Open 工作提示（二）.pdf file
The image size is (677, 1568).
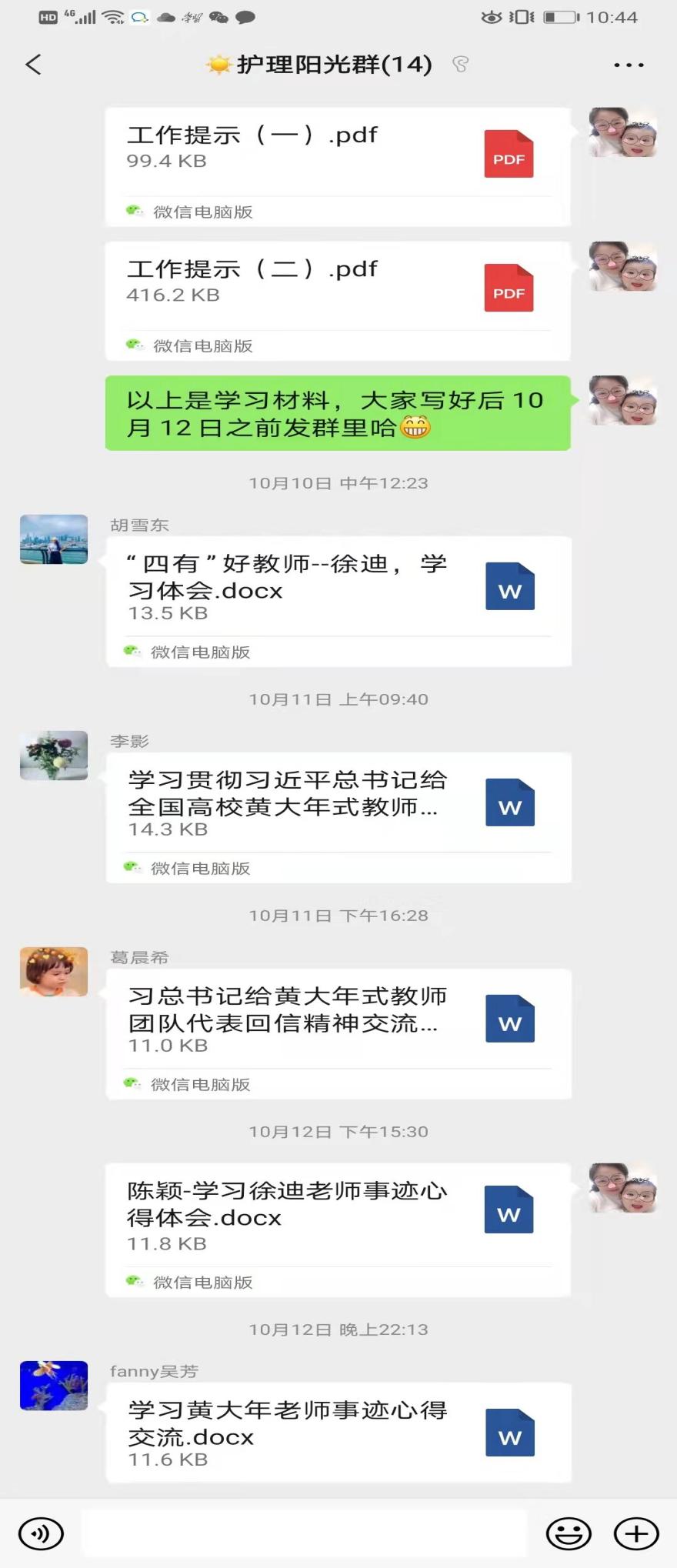click(337, 288)
